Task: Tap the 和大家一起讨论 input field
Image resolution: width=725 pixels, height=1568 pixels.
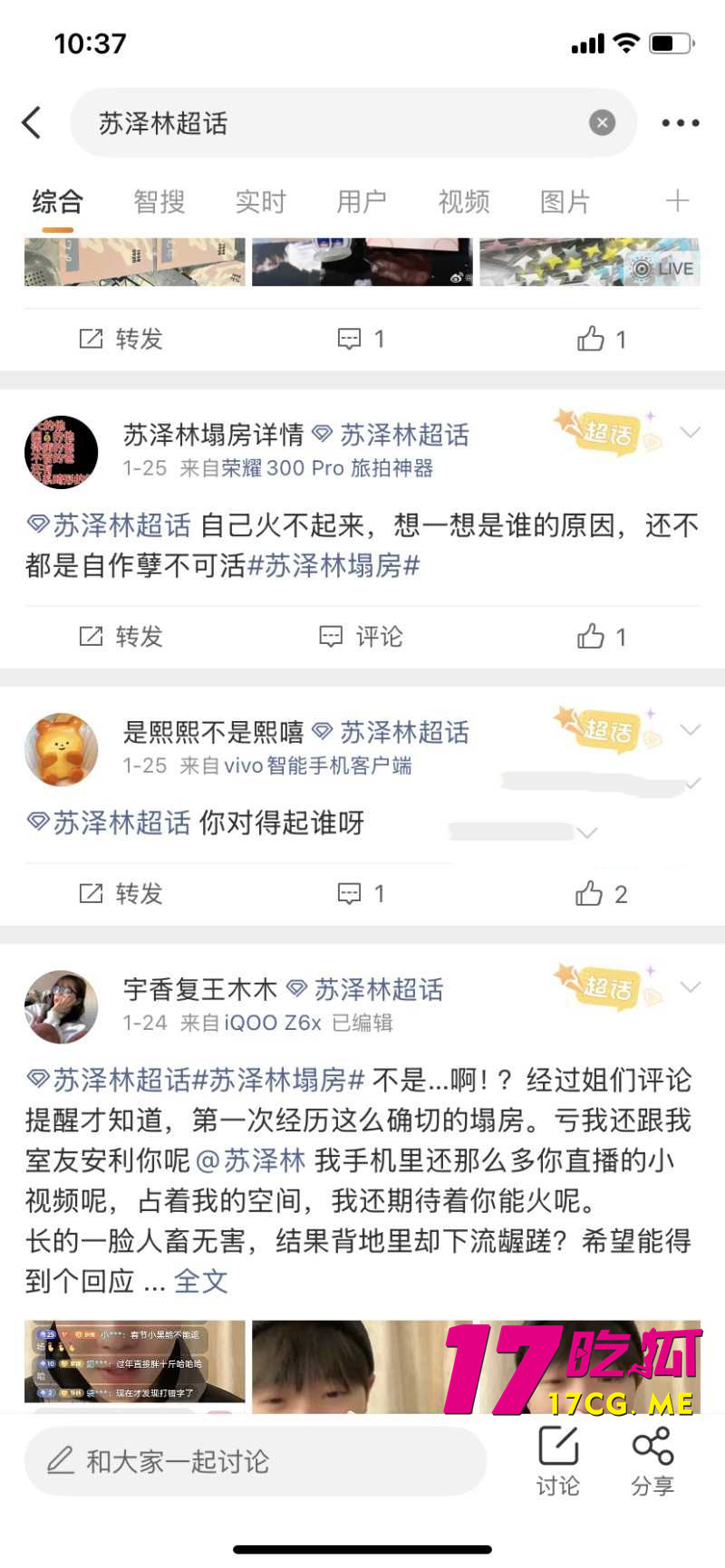Action: pos(256,1459)
